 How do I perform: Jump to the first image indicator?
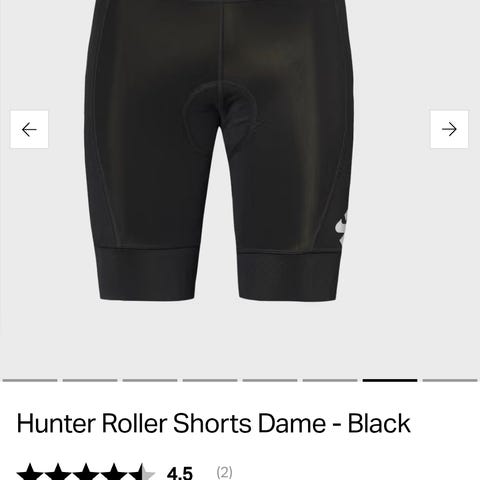[x=30, y=380]
